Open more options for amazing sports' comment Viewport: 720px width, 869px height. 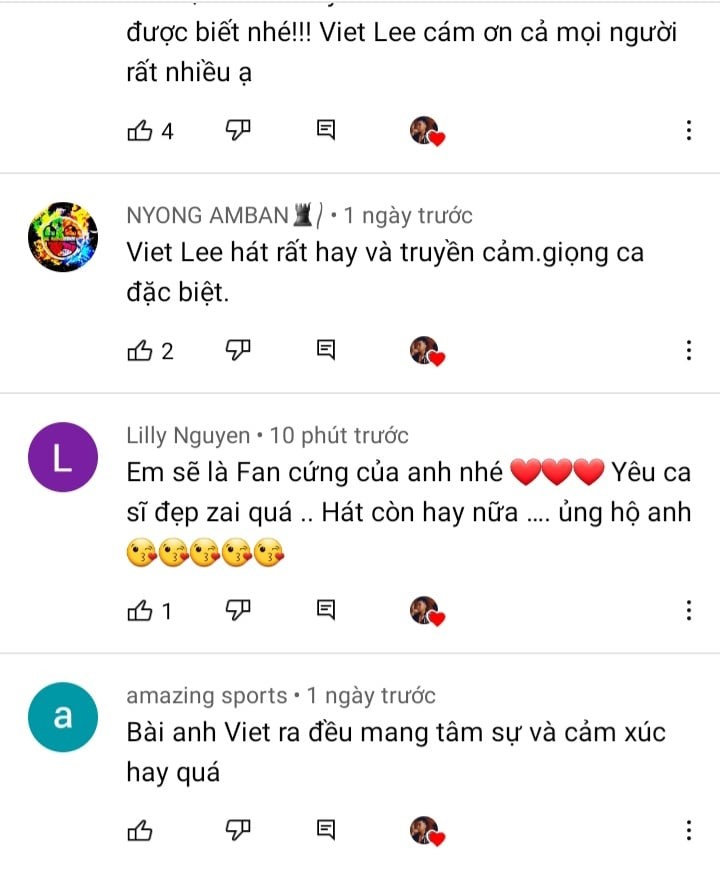pos(688,830)
